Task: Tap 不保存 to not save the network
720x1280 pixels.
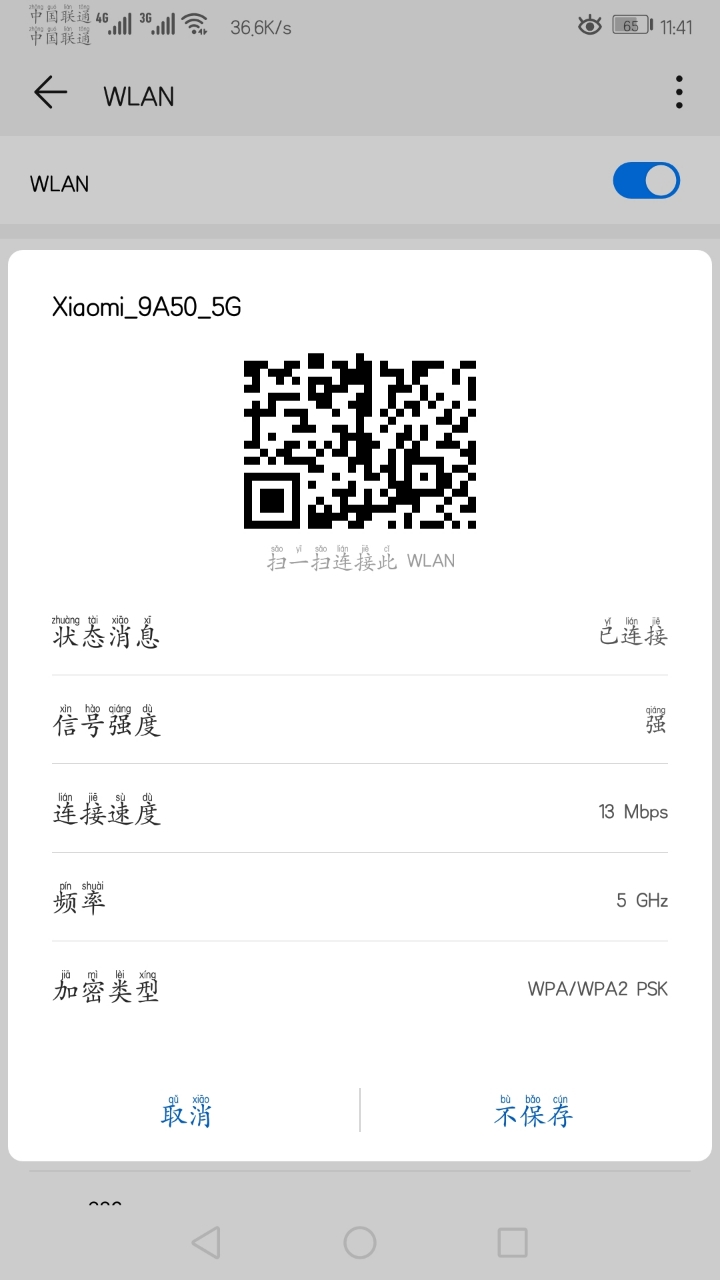Action: tap(533, 1112)
